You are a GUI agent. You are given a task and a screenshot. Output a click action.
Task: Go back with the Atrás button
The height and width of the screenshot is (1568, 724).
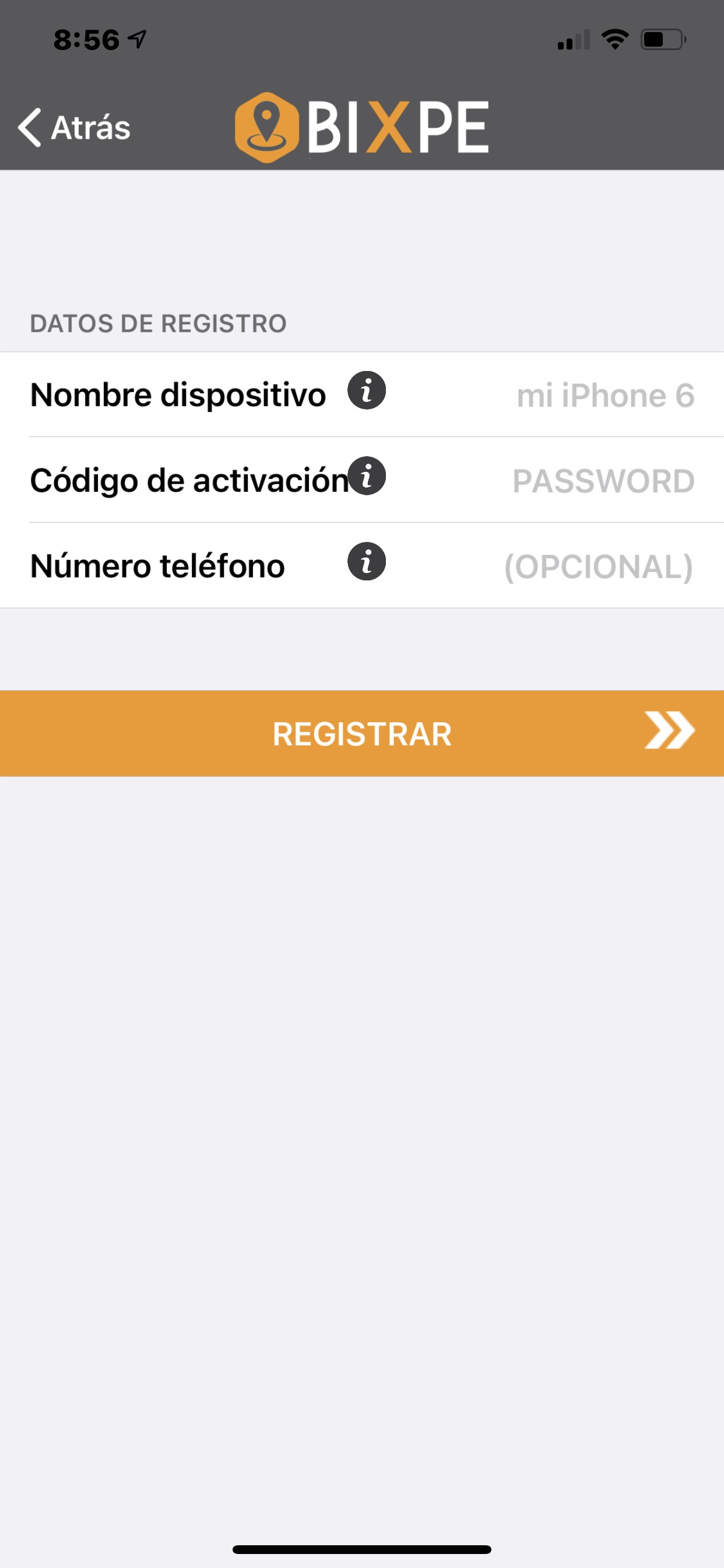[x=75, y=127]
